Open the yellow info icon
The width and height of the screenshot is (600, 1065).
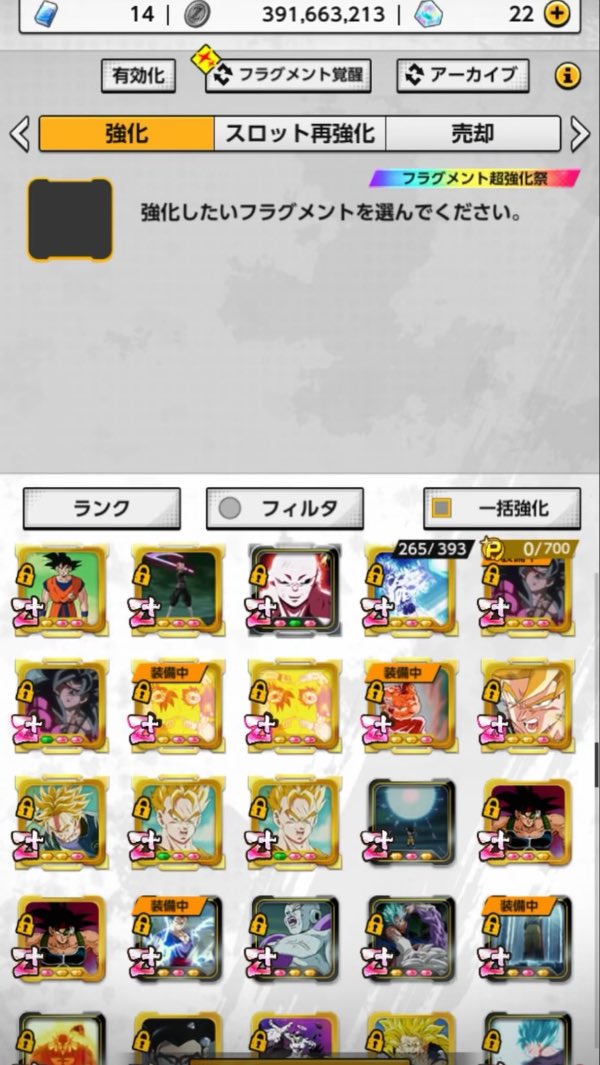point(567,75)
